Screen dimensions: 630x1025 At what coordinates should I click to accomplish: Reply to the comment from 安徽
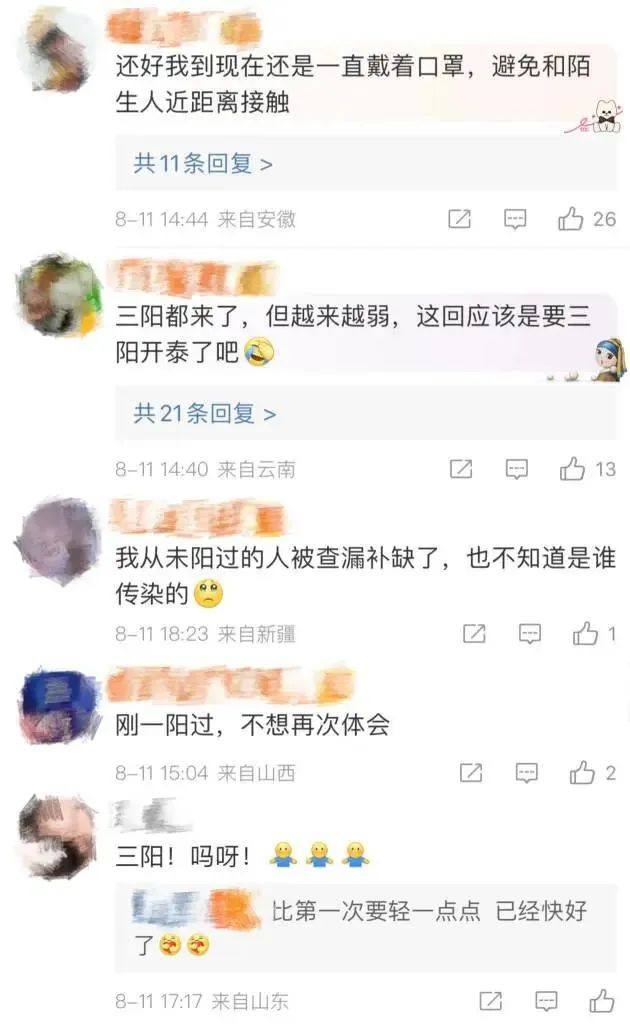(x=515, y=219)
